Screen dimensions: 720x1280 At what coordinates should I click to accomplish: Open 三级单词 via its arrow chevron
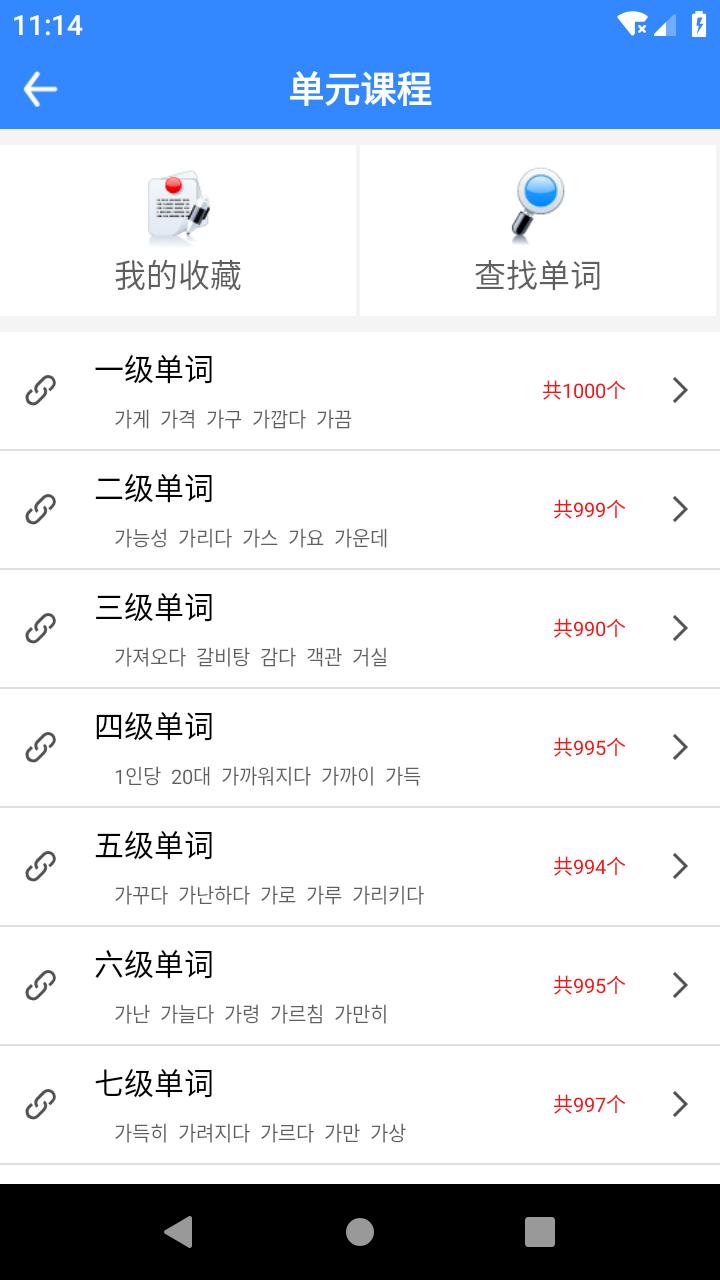click(x=681, y=628)
